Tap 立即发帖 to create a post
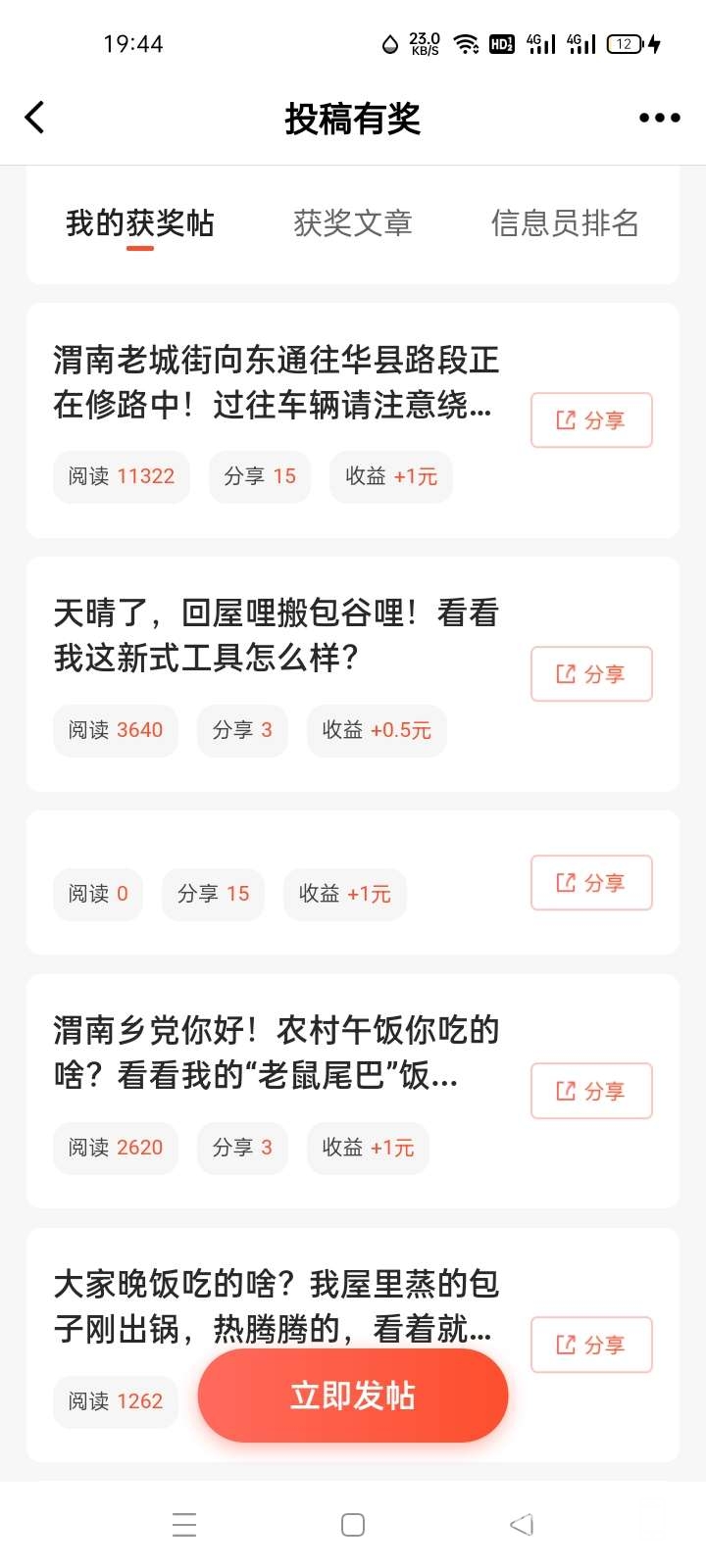This screenshot has width=706, height=1568. [x=353, y=1396]
